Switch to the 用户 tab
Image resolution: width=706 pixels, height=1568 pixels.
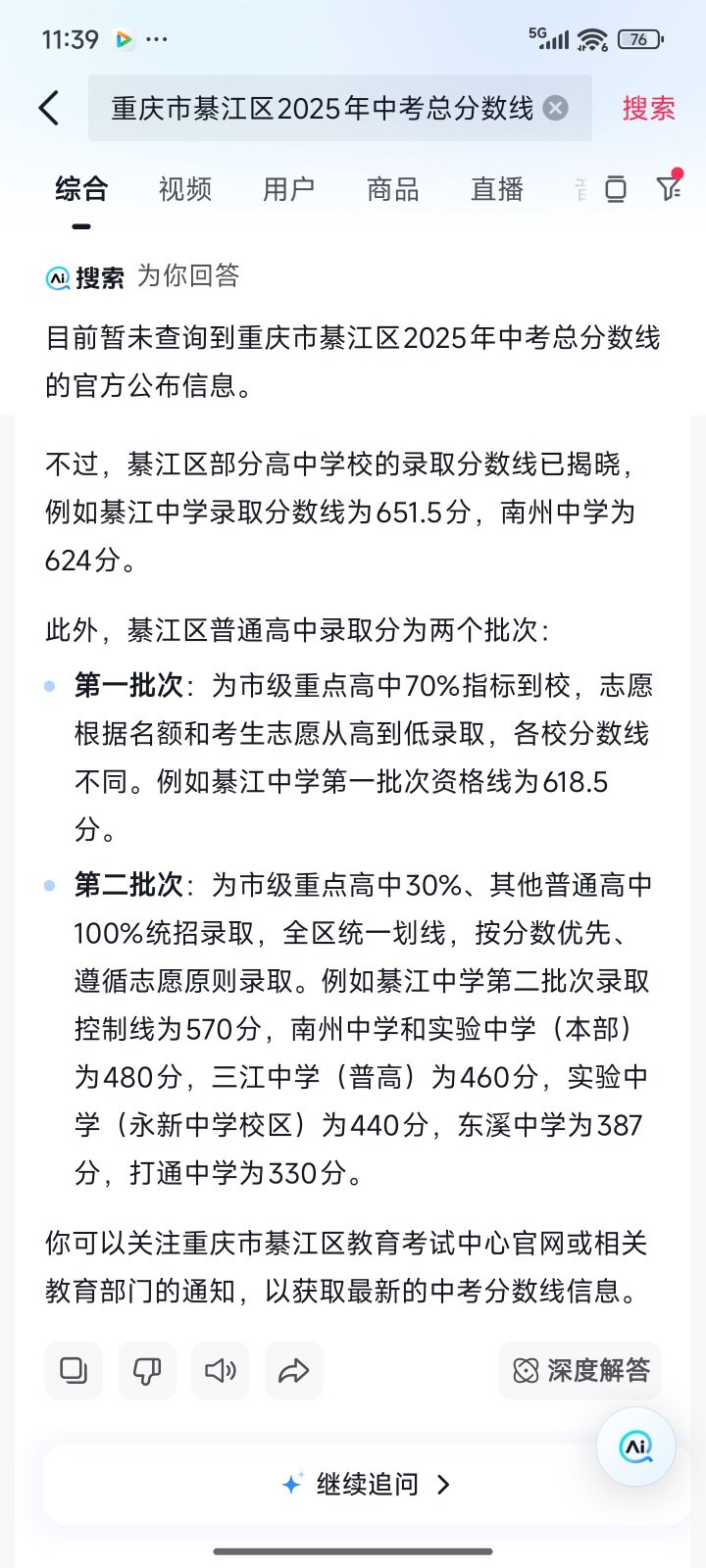tap(288, 189)
